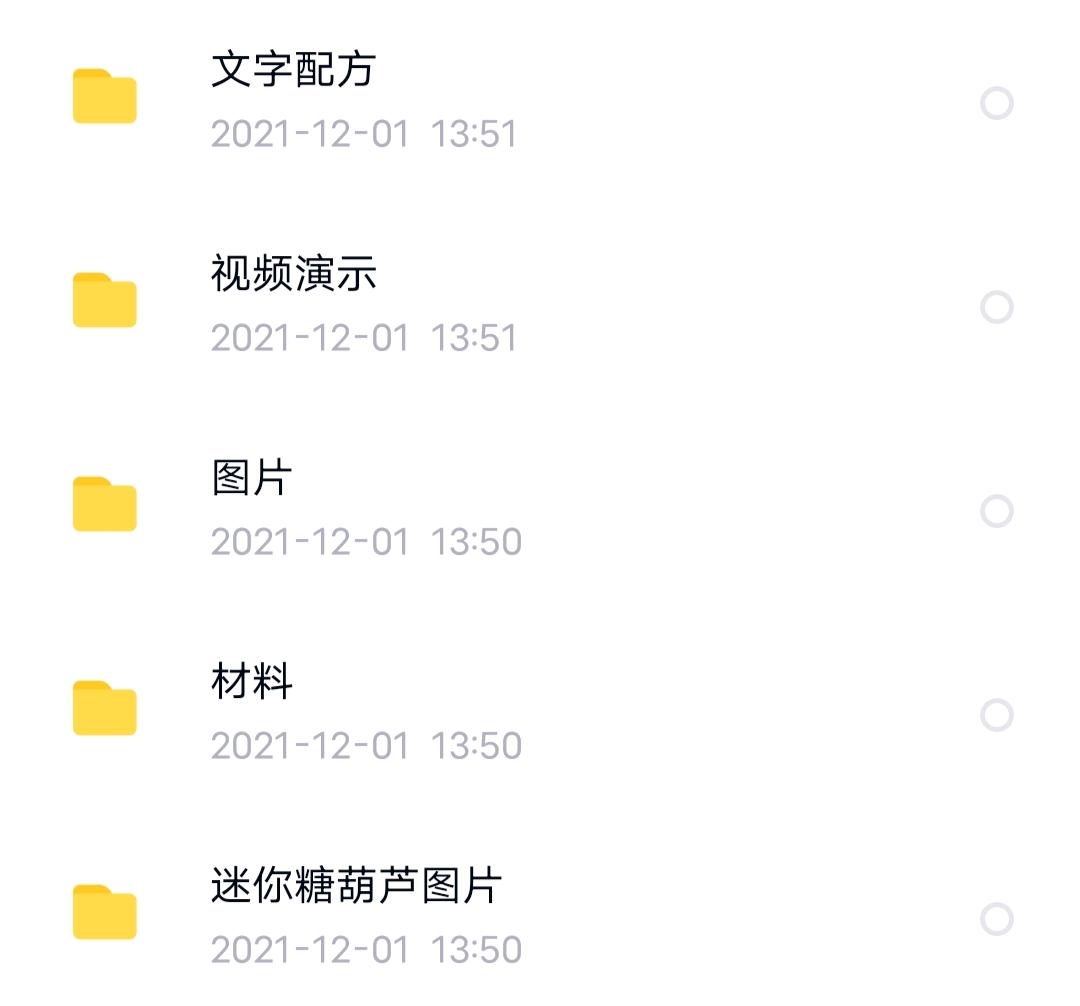Tick the circle for 迷你糖葫芦图片
1080x1006 pixels.
pos(997,919)
